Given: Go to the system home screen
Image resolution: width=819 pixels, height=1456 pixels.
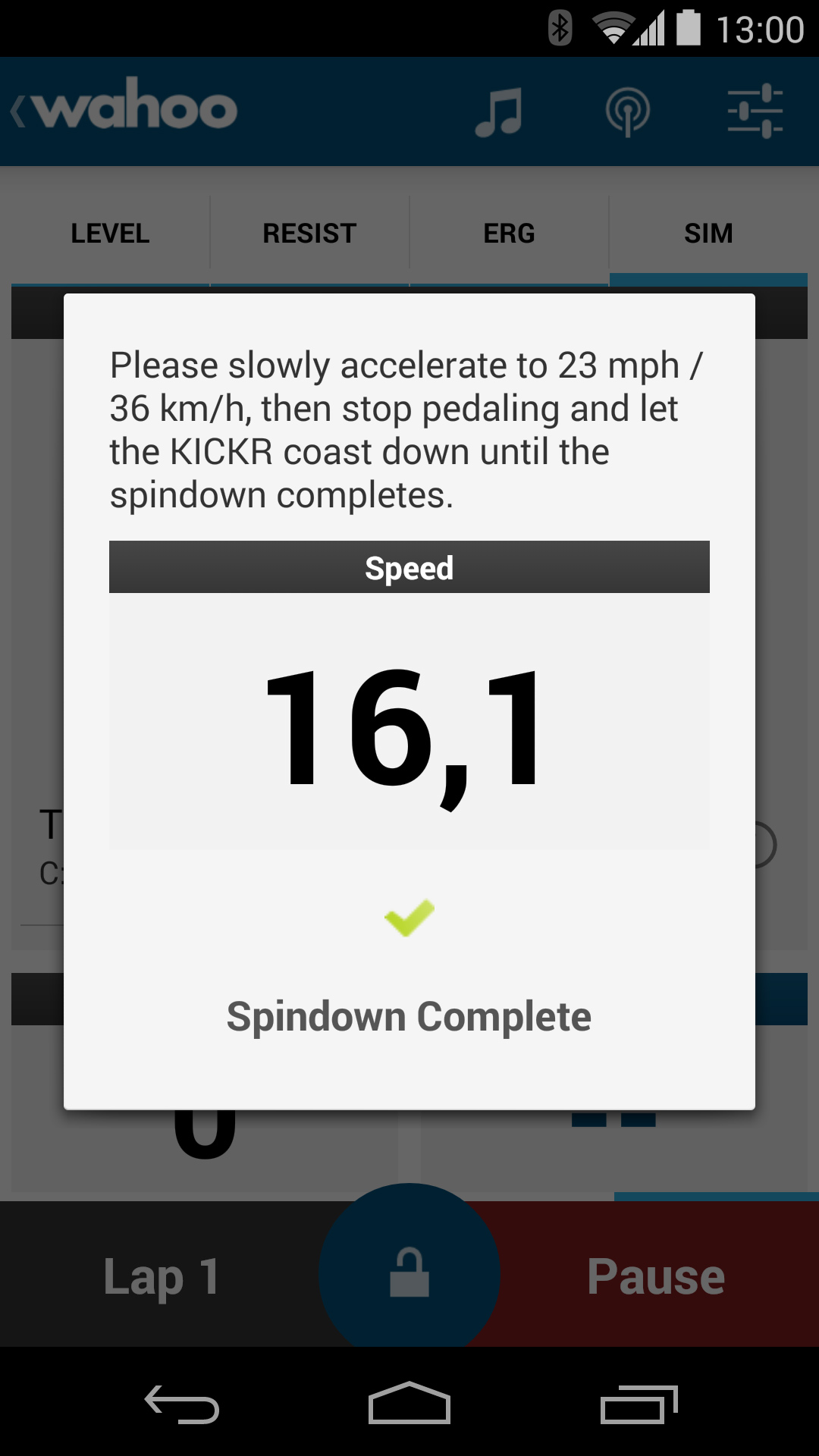Looking at the screenshot, I should [409, 1403].
